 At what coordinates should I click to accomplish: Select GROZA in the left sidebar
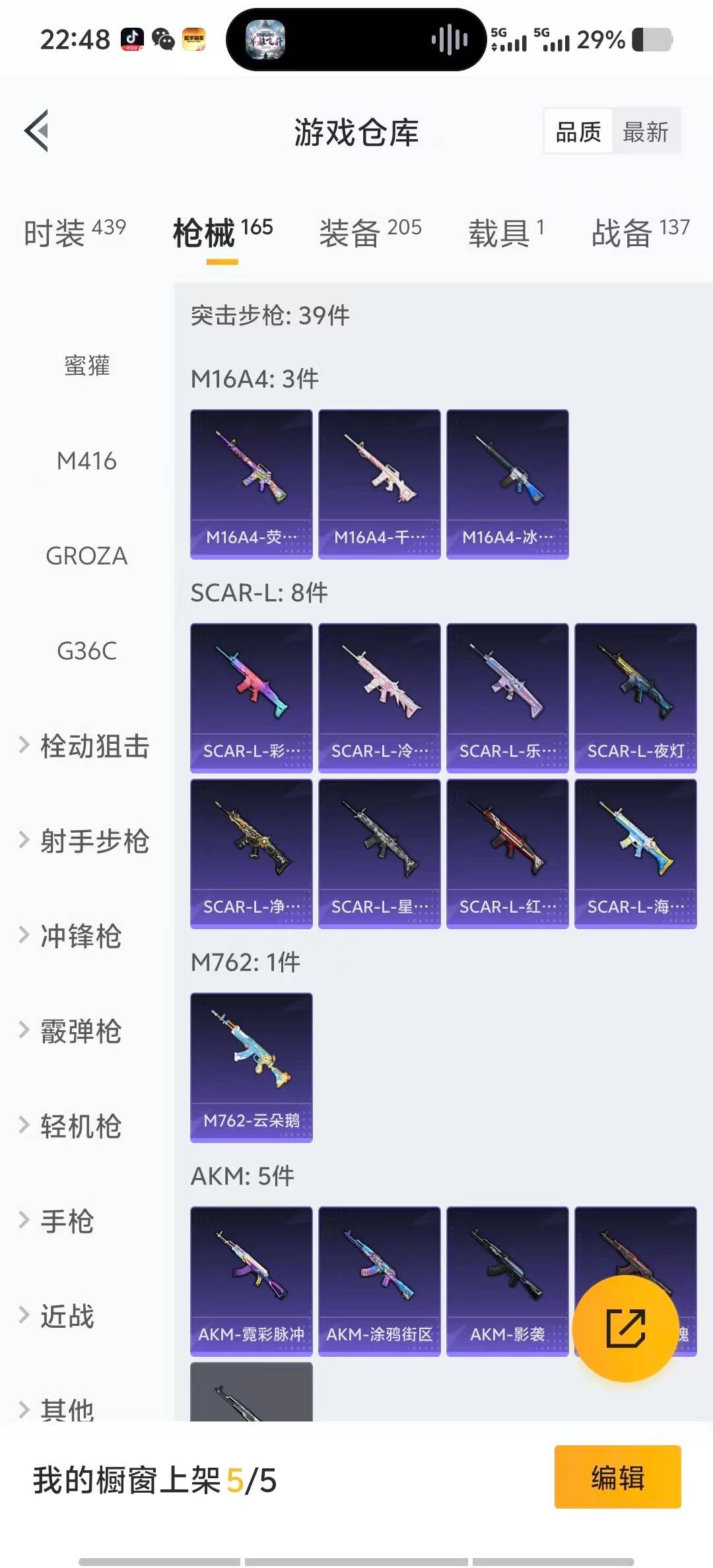click(86, 556)
